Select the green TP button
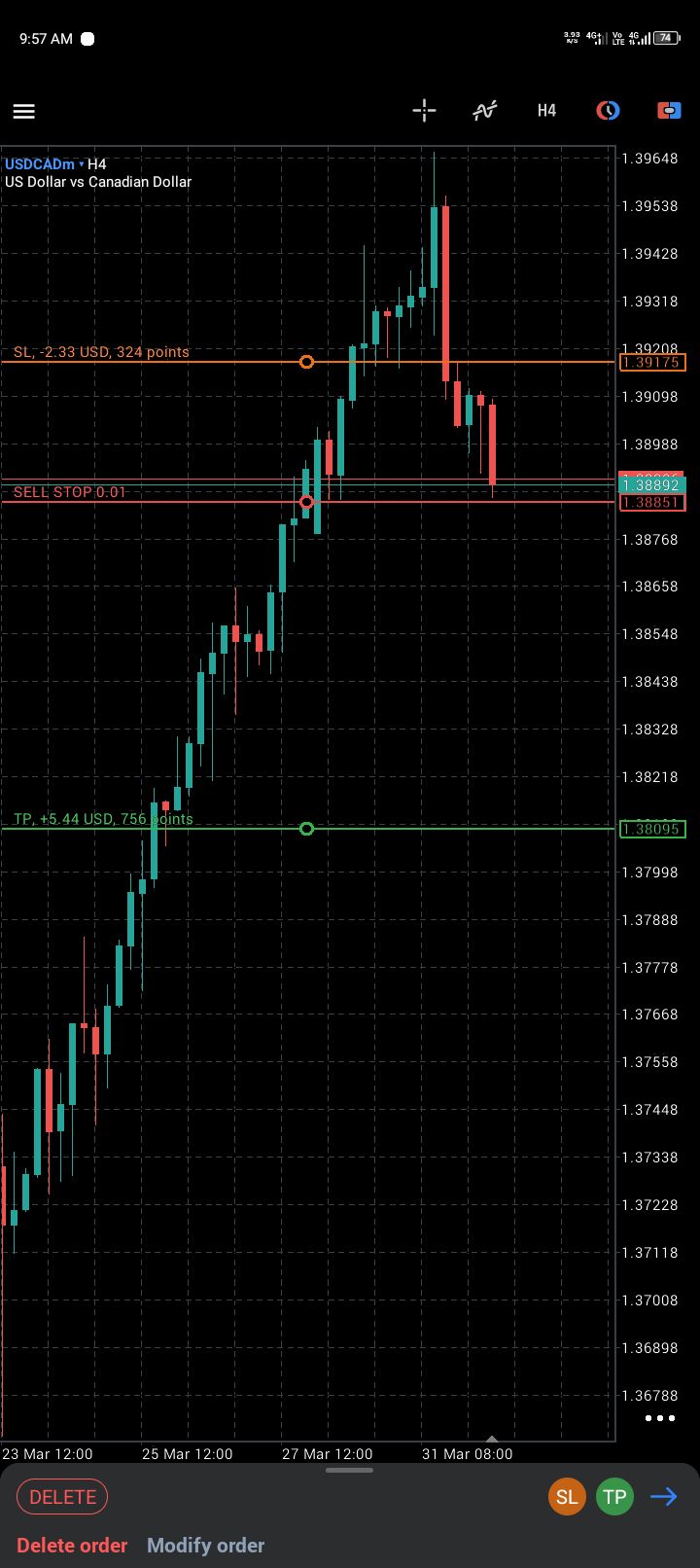This screenshot has width=700, height=1568. point(614,1496)
